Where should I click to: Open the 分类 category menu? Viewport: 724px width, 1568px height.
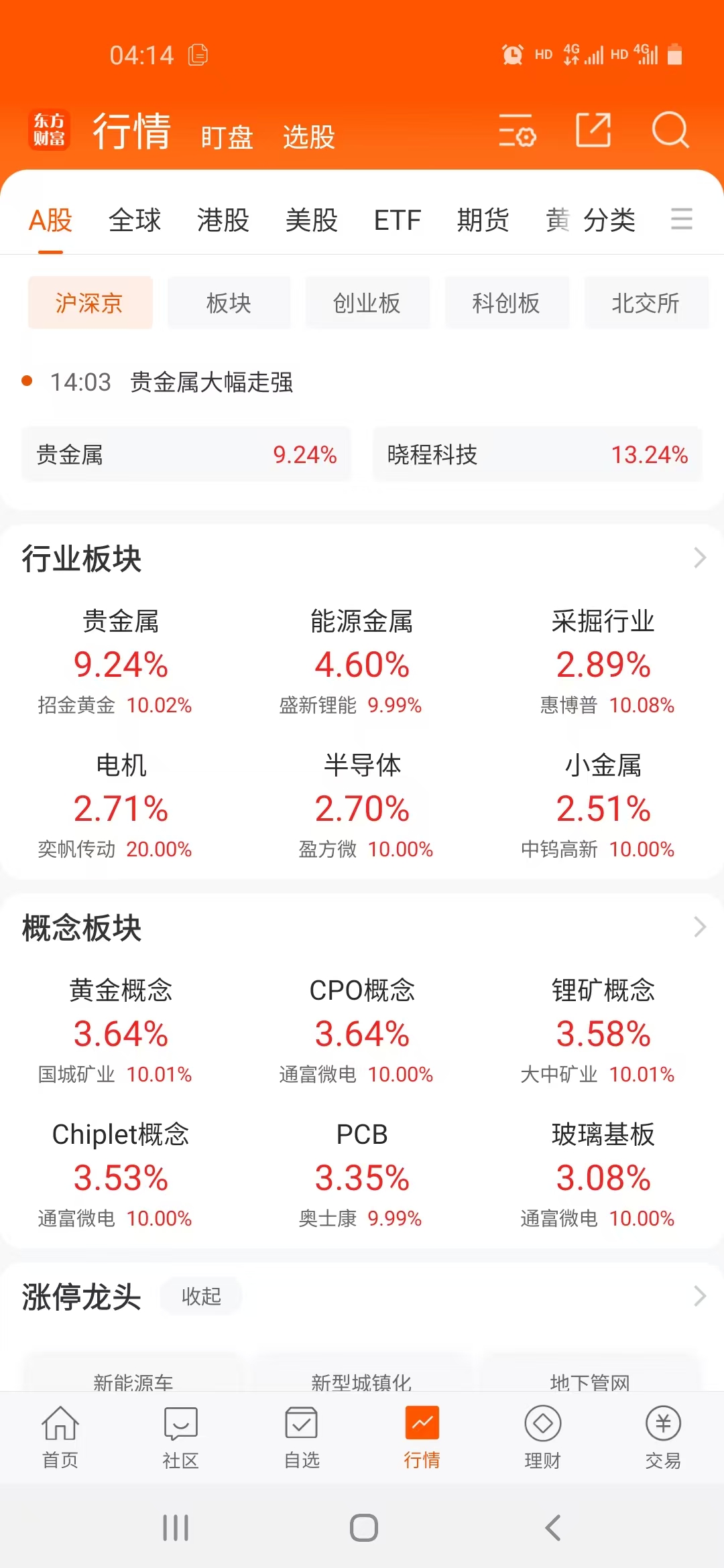click(609, 220)
